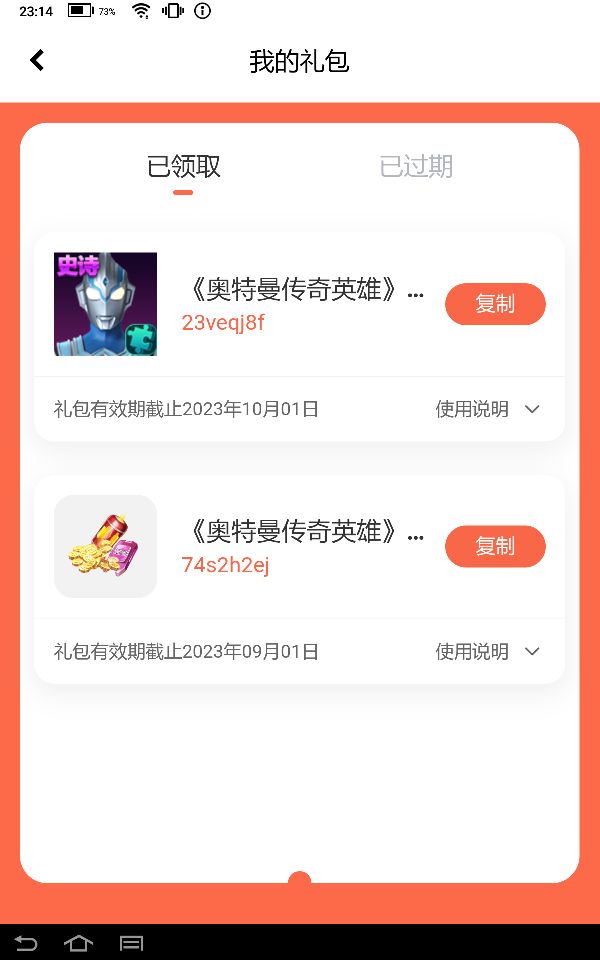Open the system recent apps view

(x=132, y=943)
